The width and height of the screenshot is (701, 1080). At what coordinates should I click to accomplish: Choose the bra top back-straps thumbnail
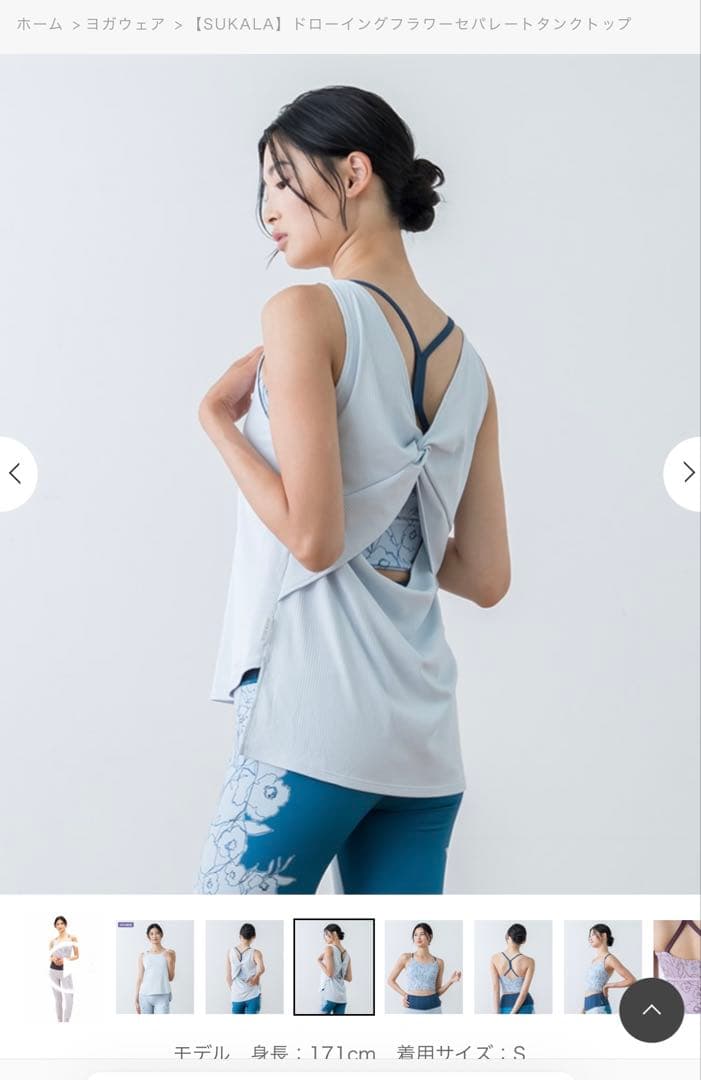tap(513, 967)
